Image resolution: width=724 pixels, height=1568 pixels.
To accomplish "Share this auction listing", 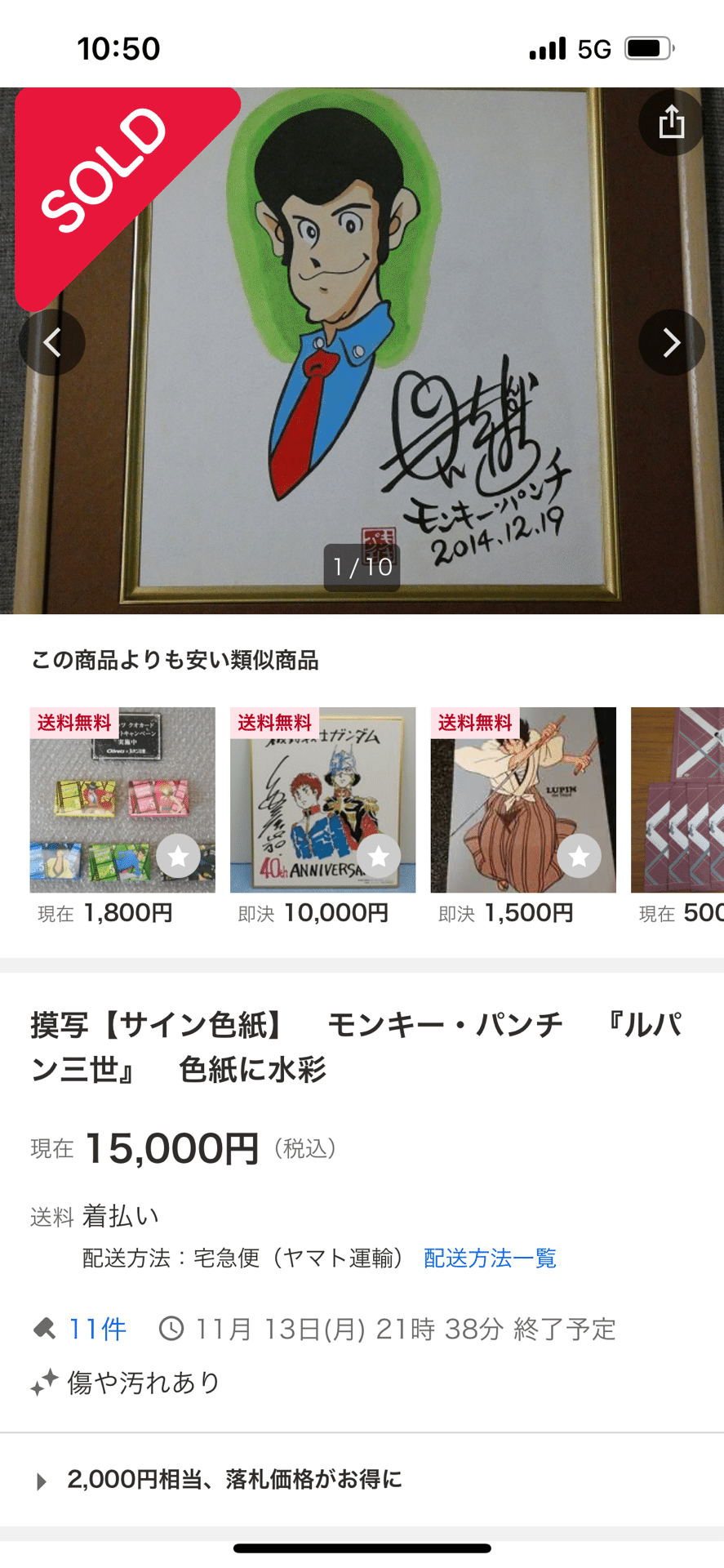I will [x=671, y=122].
